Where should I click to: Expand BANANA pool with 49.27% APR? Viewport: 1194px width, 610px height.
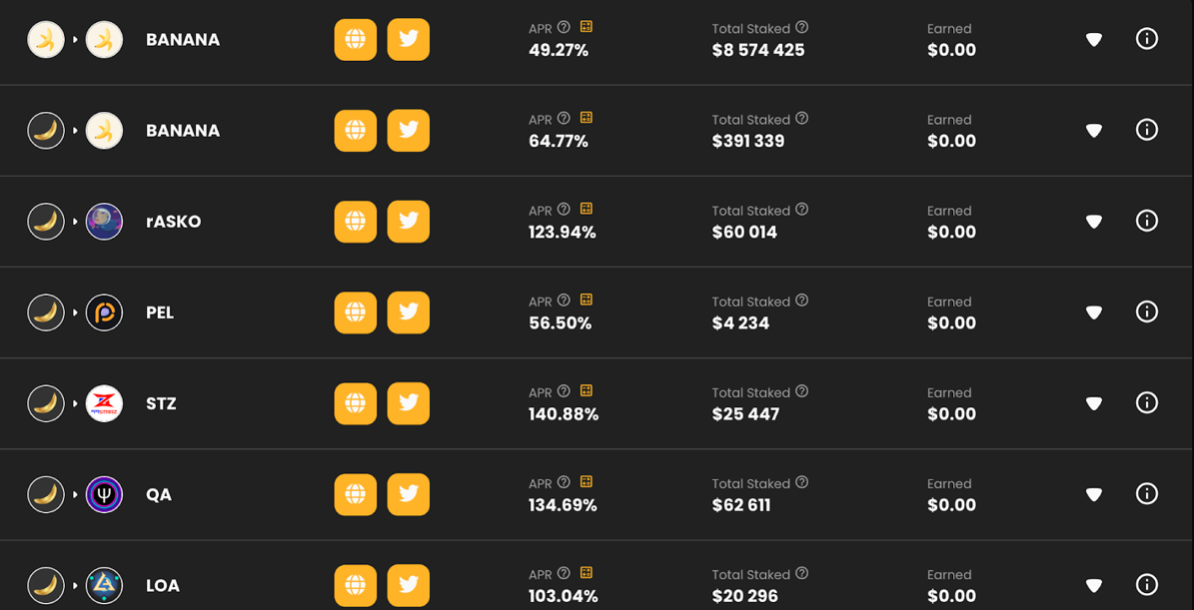coord(1094,39)
